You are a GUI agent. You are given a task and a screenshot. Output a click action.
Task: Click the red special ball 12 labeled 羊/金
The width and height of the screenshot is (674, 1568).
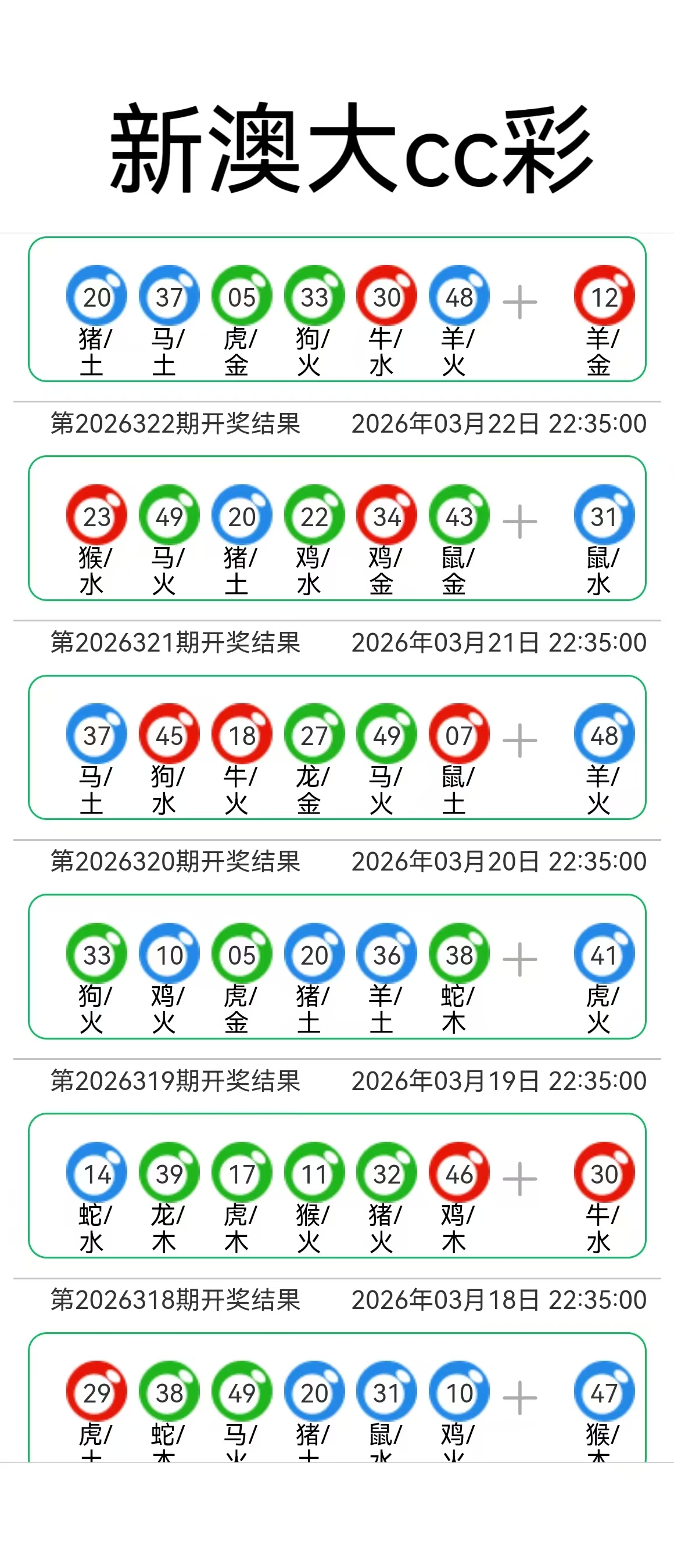[x=603, y=296]
